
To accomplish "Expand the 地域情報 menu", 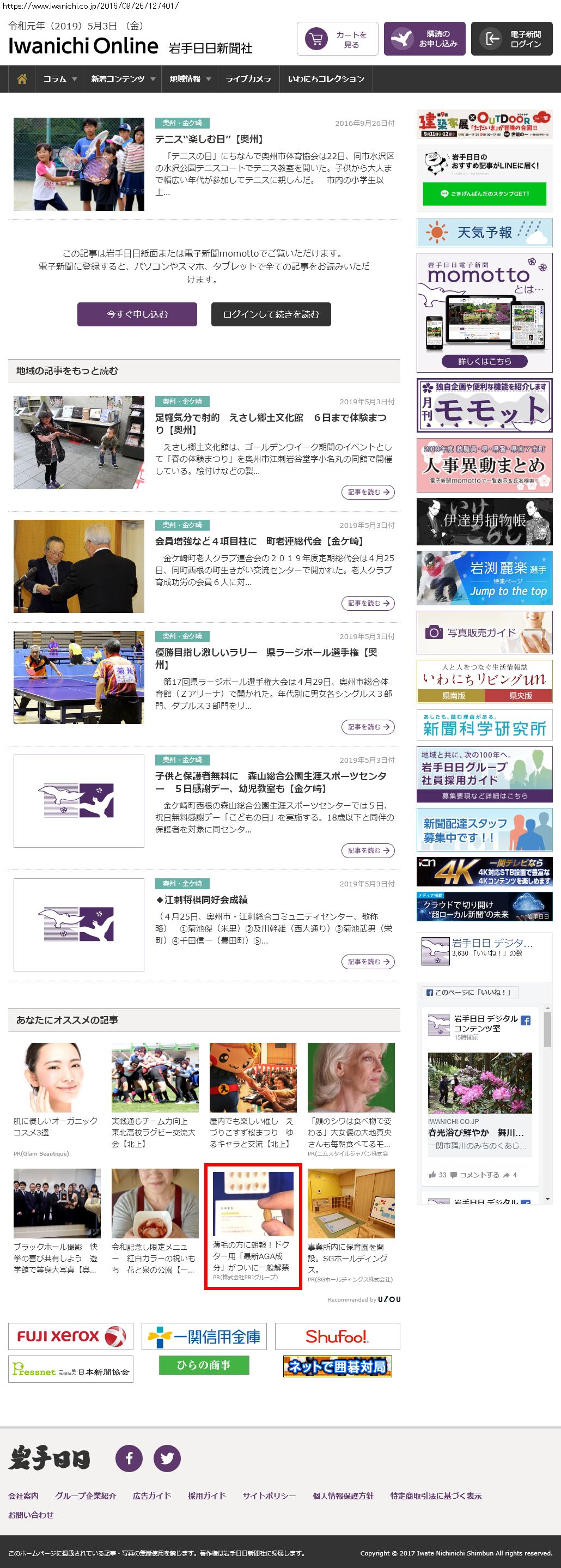I will (189, 79).
